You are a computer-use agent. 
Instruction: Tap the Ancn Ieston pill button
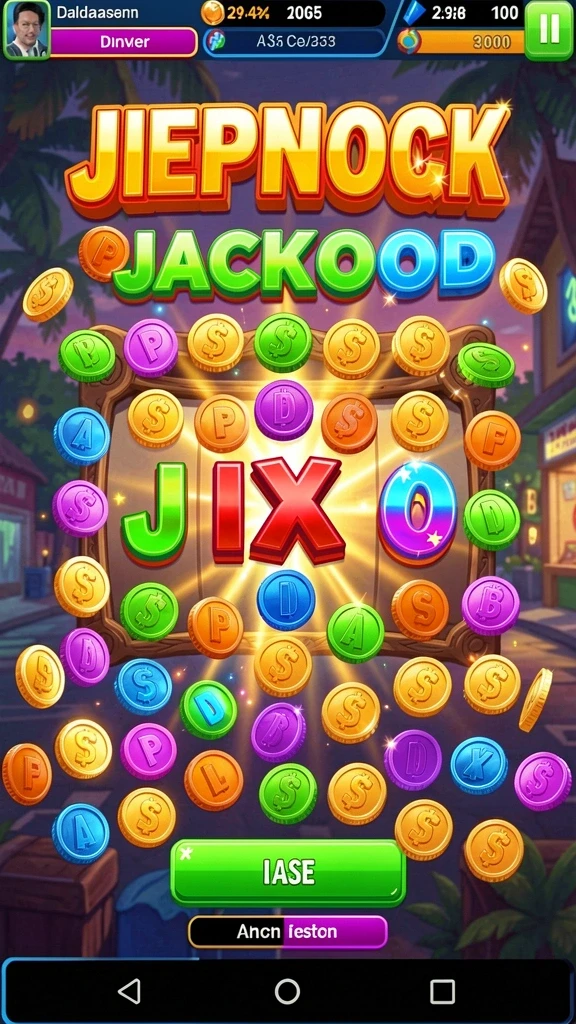pos(288,931)
